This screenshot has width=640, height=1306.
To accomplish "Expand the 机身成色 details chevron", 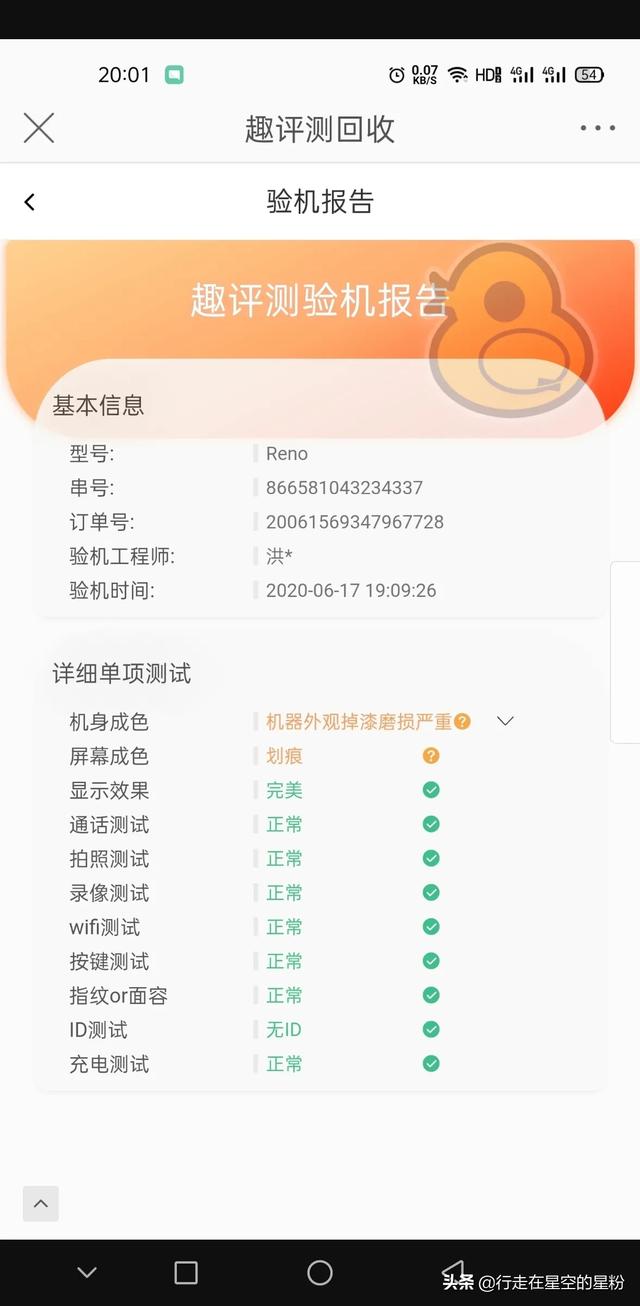I will coord(505,721).
